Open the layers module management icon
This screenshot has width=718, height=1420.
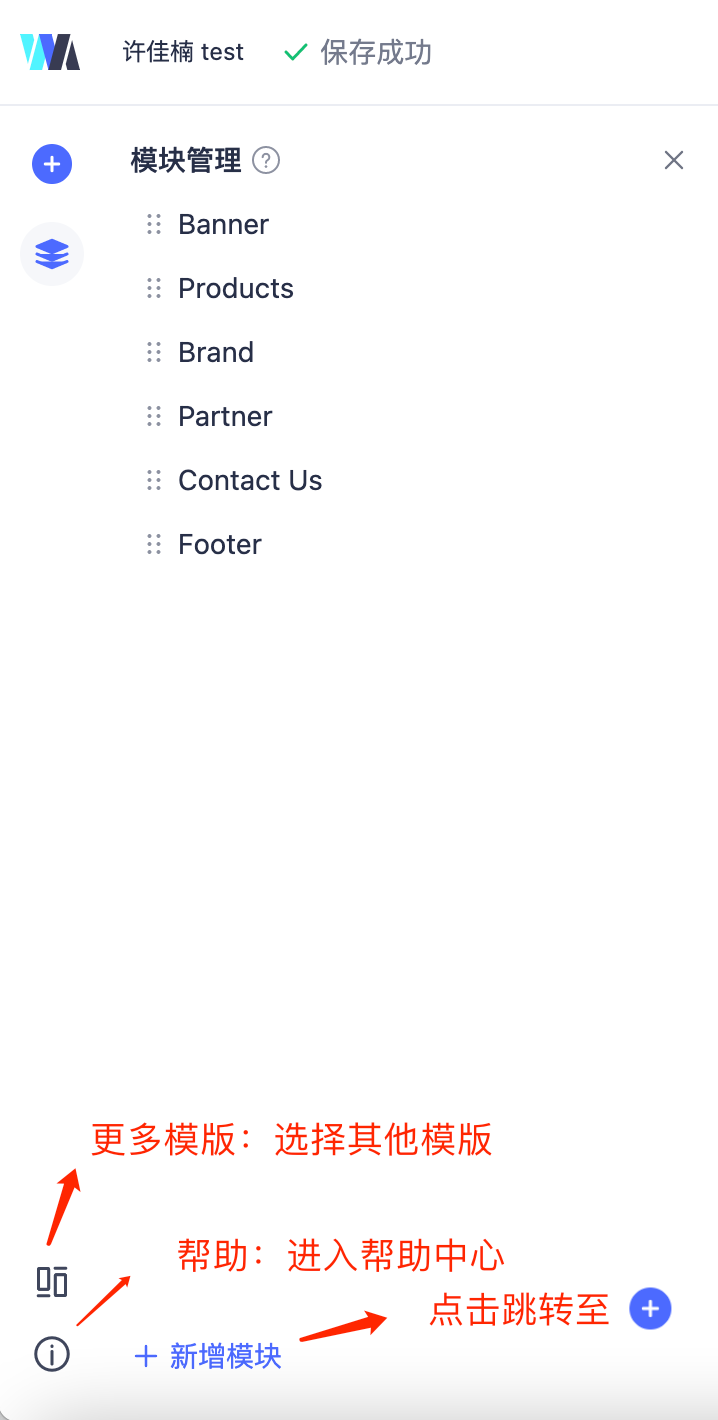(52, 254)
